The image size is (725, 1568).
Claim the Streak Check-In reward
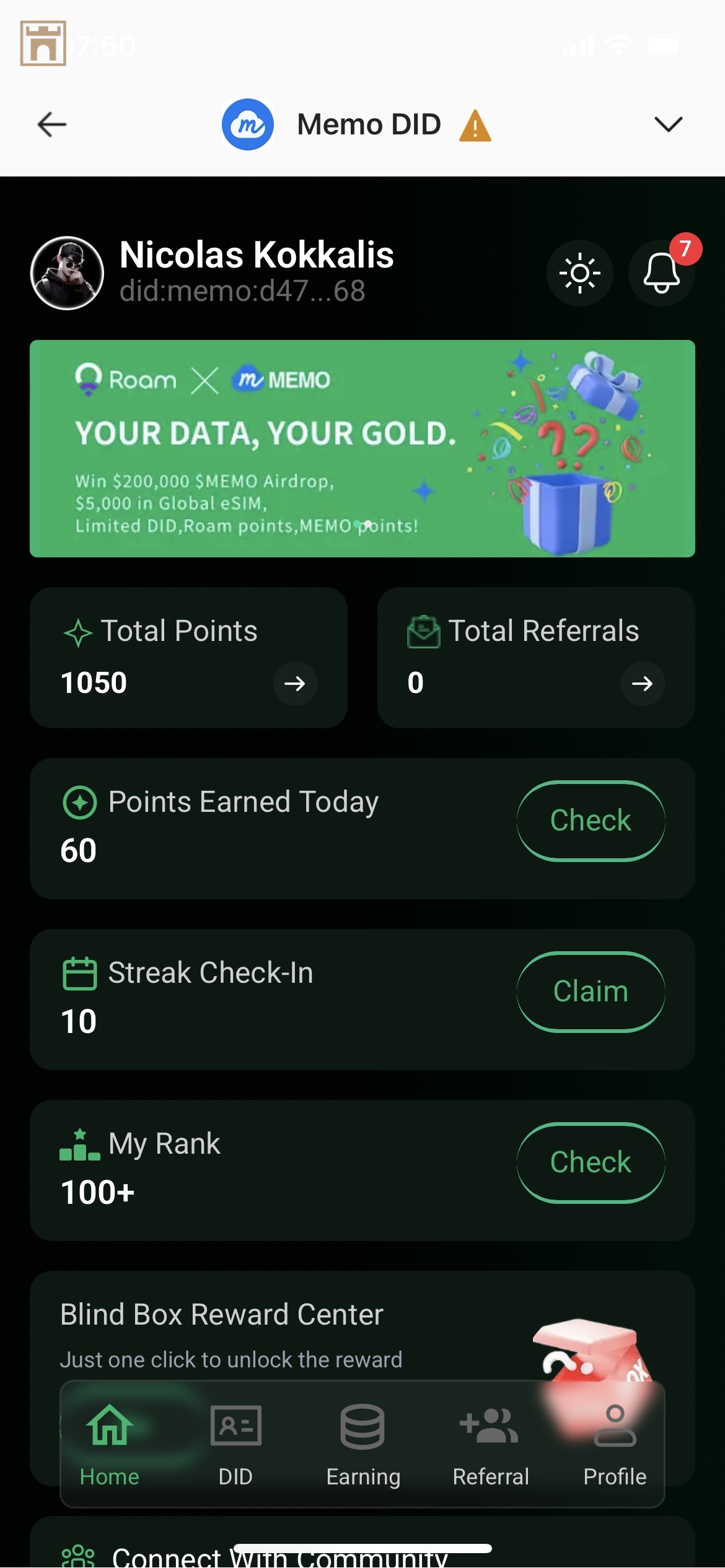[591, 991]
